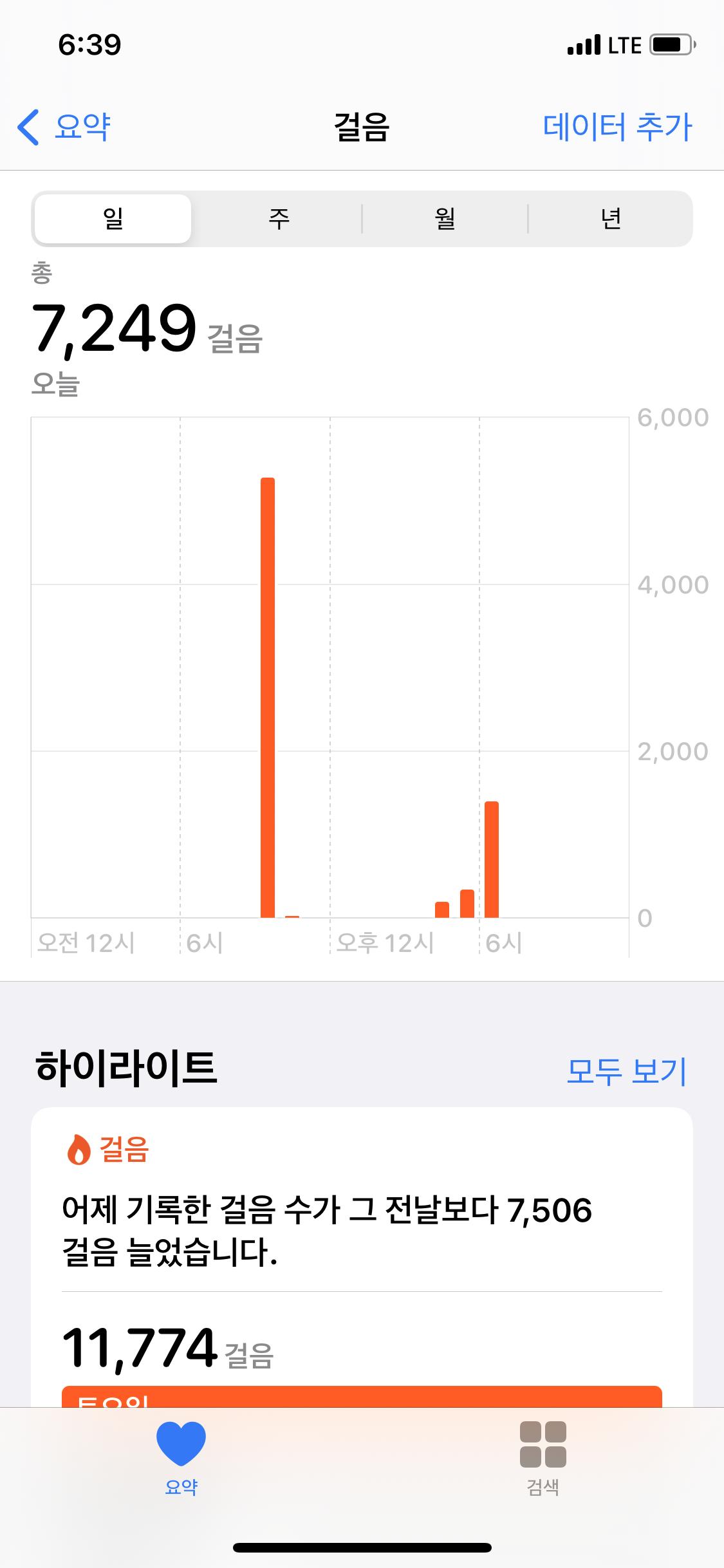The image size is (724, 1568).
Task: Switch to the 월 (month) view
Action: (x=445, y=219)
